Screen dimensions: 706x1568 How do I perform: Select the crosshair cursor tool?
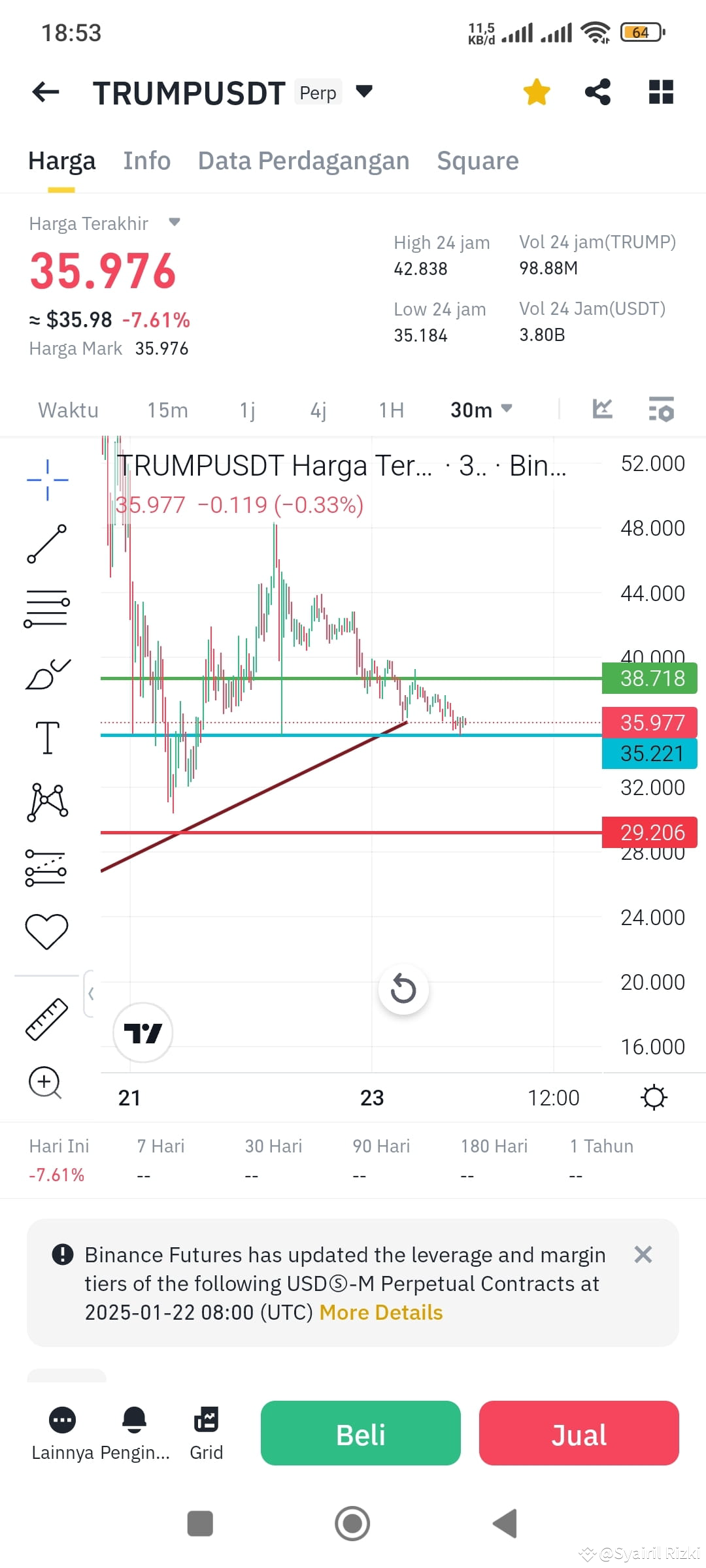(x=48, y=480)
